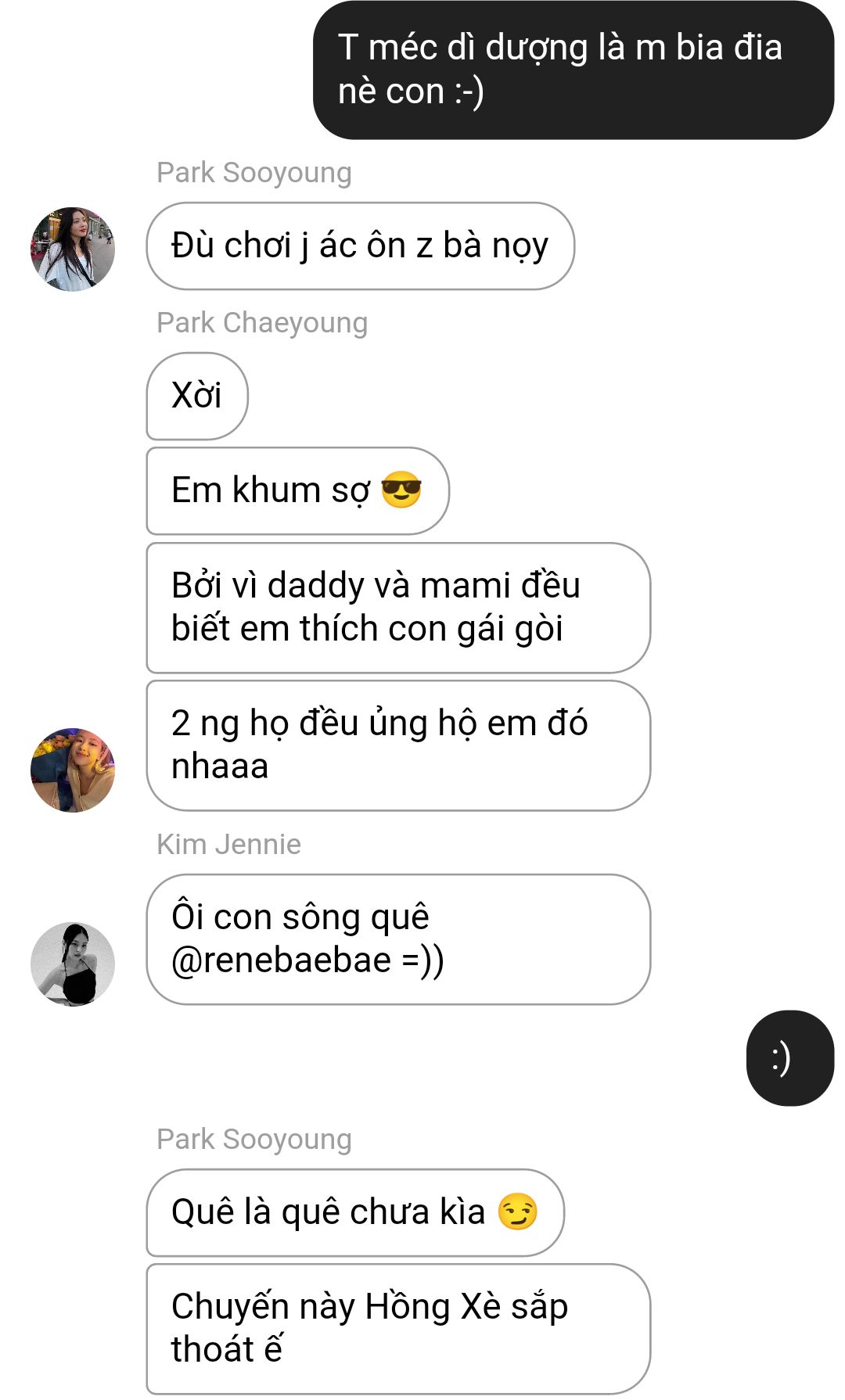View Kim Jennie's profile from her avatar
Viewport: 845px width, 1400px height.
[x=73, y=964]
